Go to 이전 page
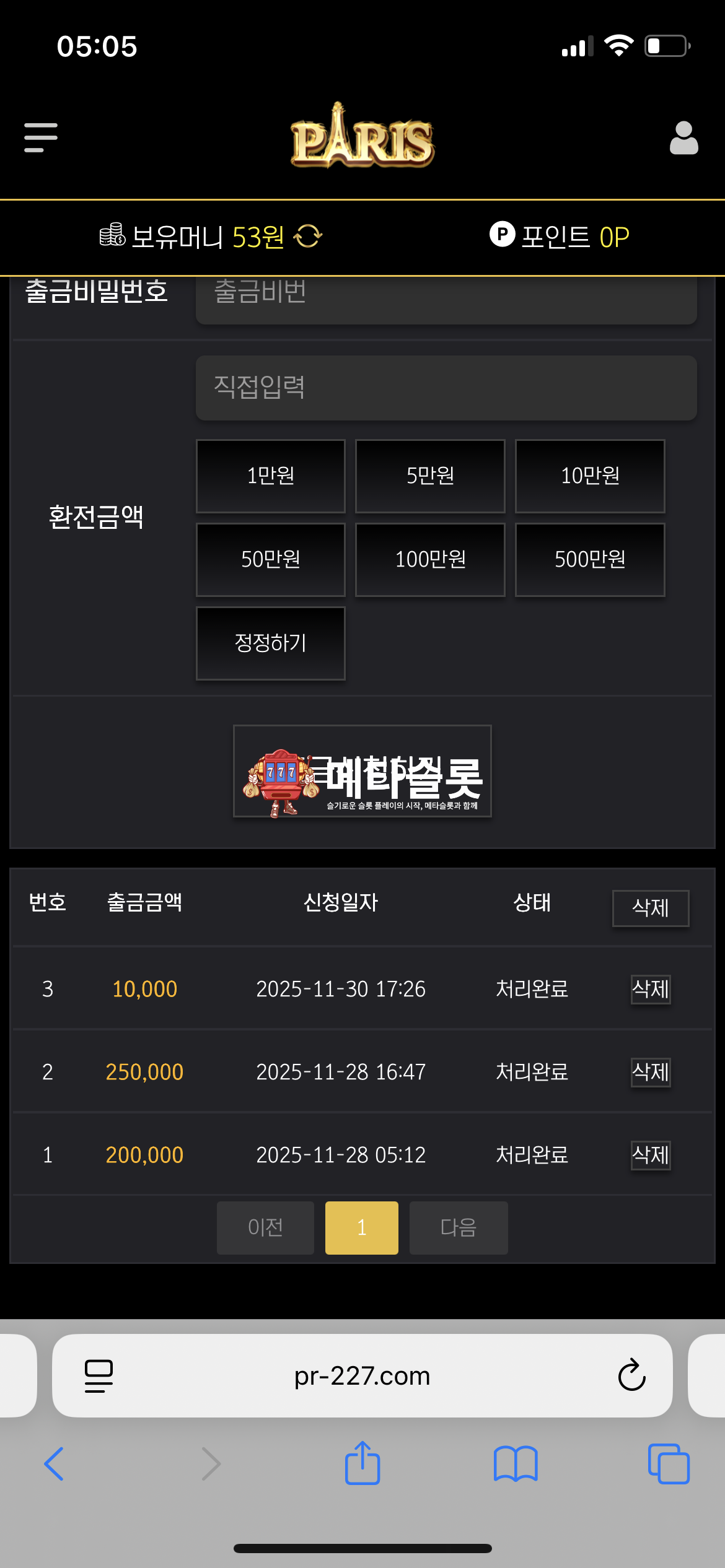 click(265, 1227)
